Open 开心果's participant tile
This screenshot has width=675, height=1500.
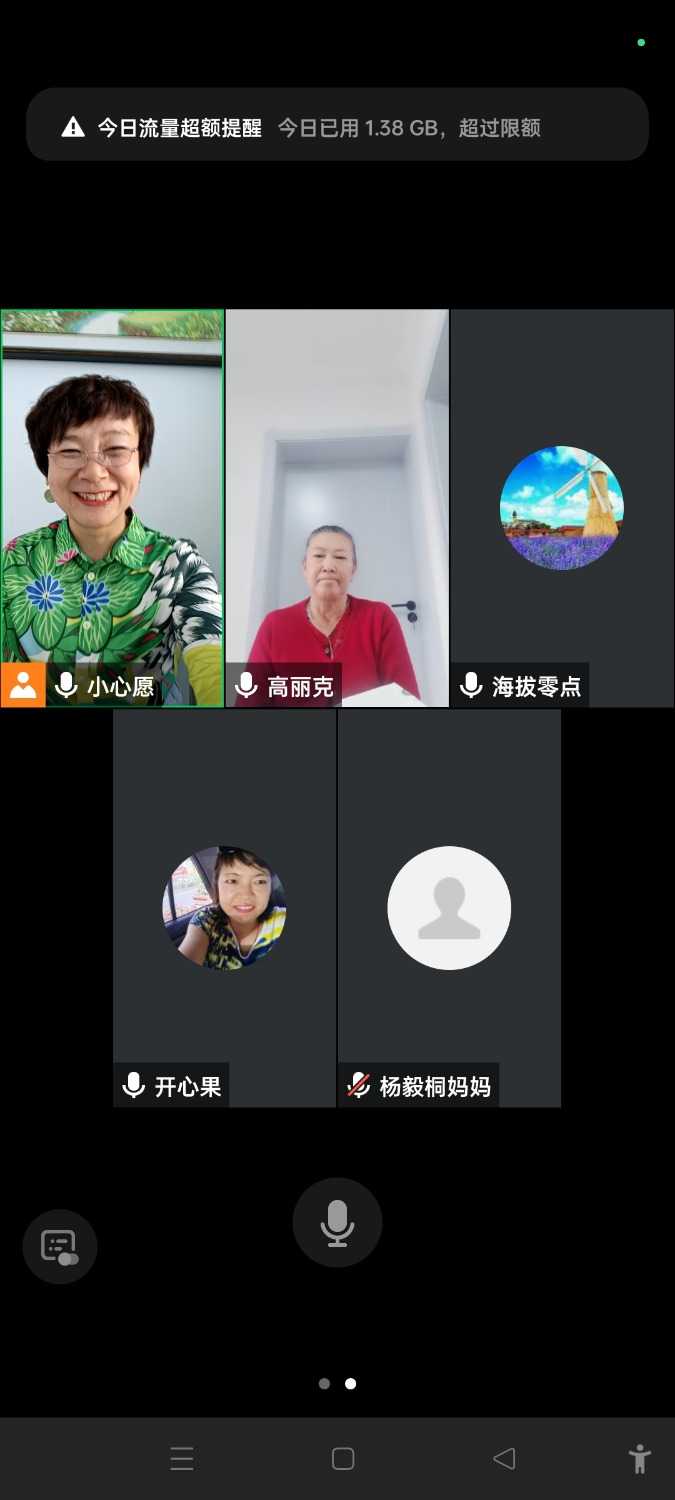pyautogui.click(x=224, y=908)
